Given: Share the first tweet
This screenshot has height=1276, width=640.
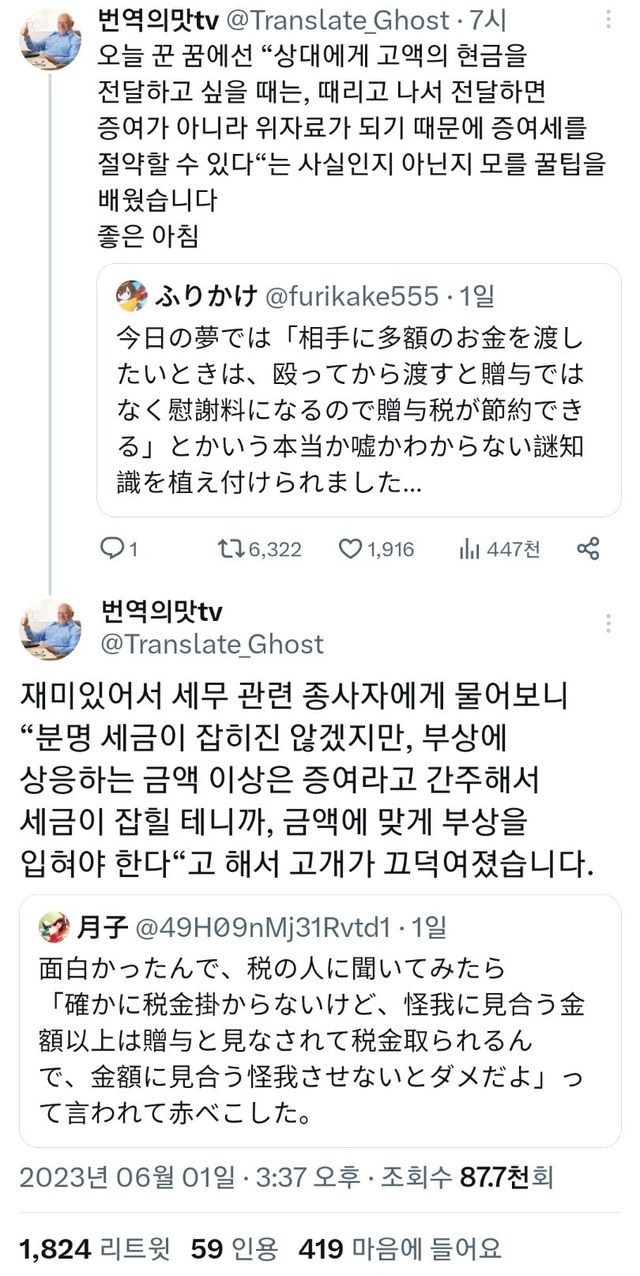Looking at the screenshot, I should (x=589, y=548).
